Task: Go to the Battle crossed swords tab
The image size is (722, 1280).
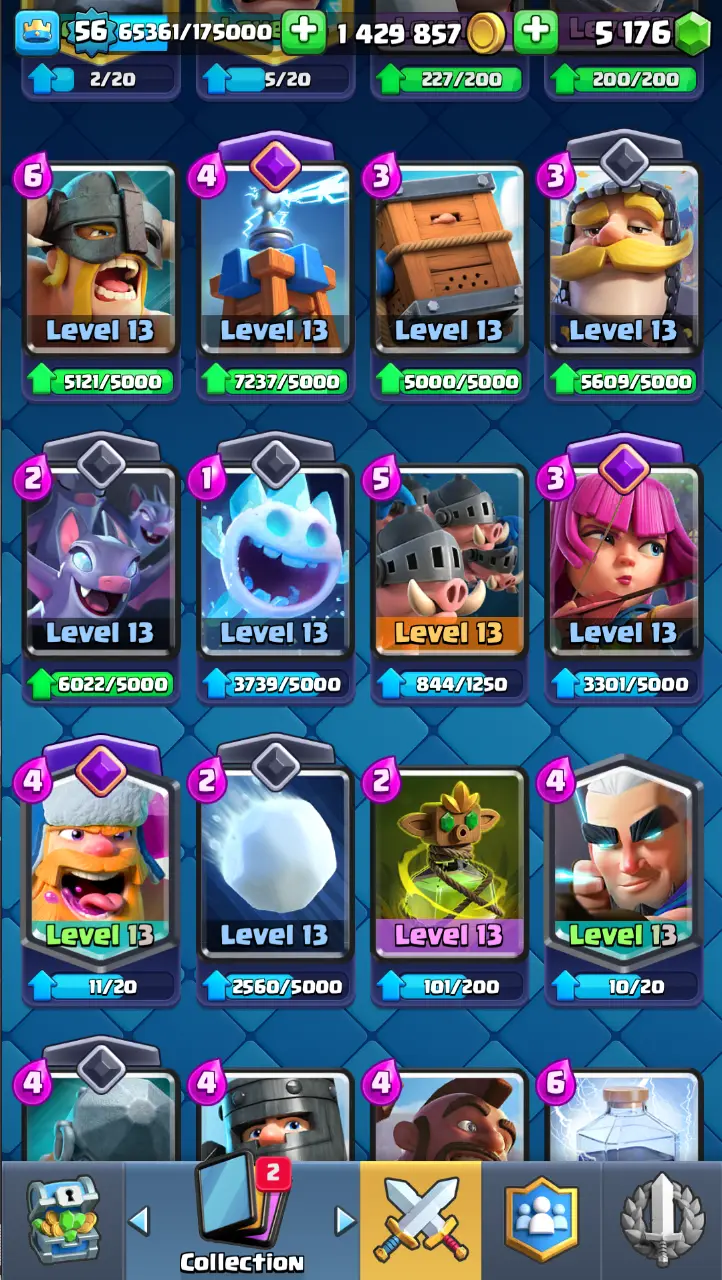Action: click(420, 1220)
